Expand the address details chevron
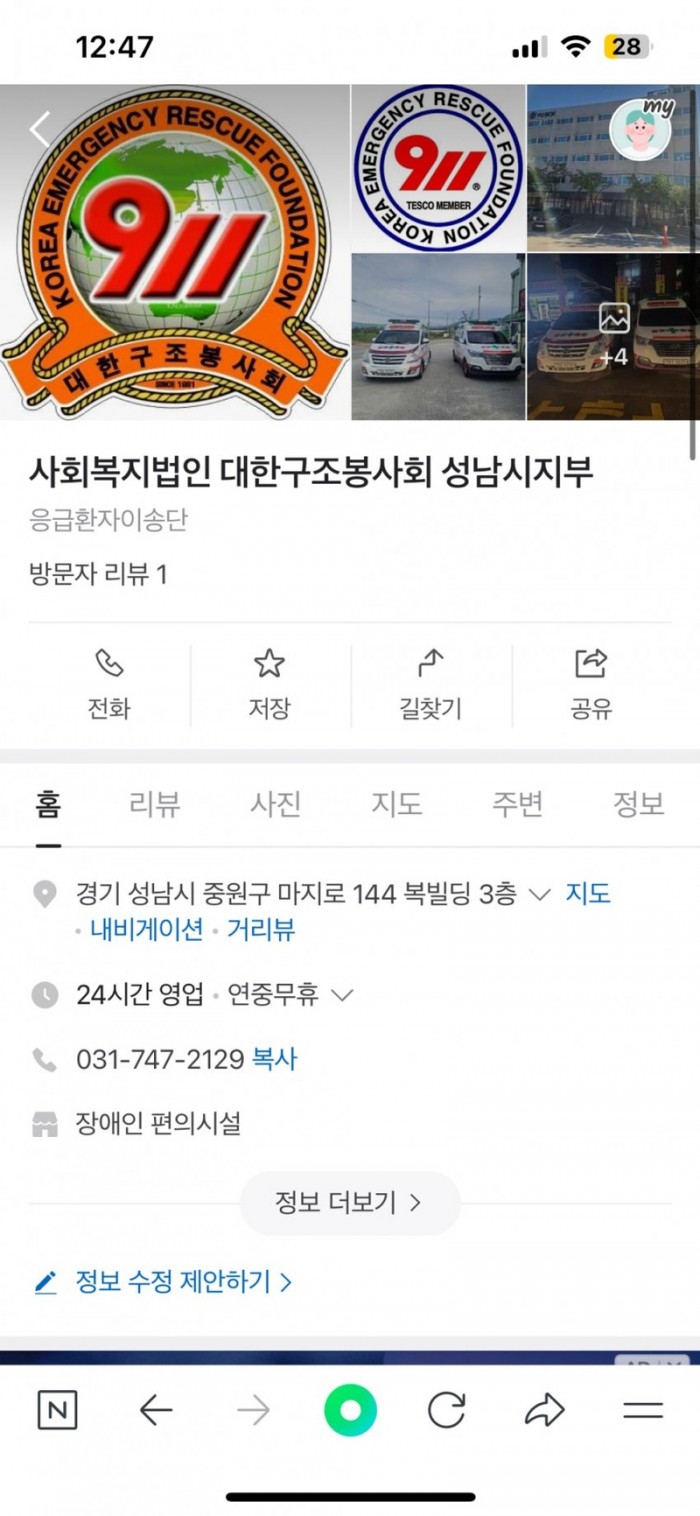This screenshot has height=1516, width=700. (x=539, y=894)
